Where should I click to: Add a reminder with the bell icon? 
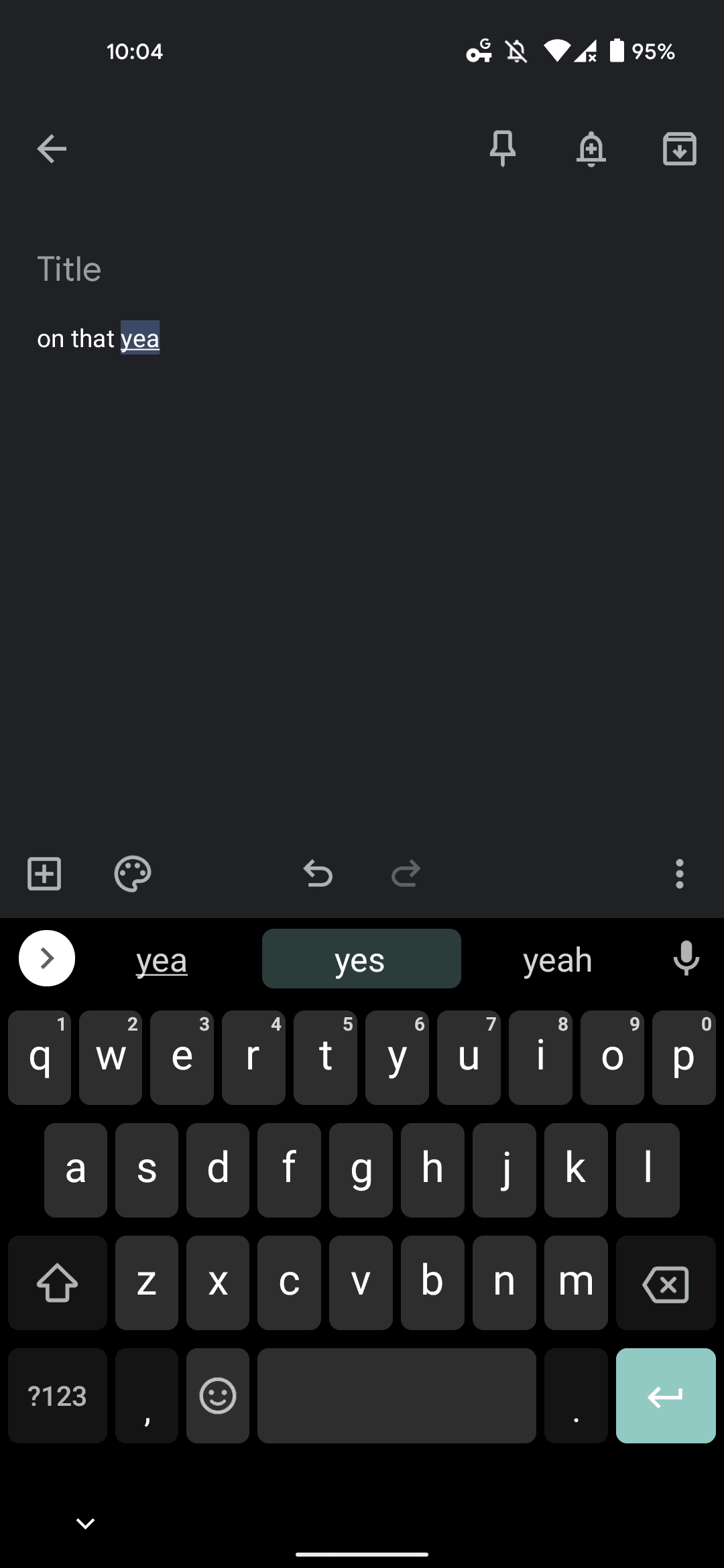591,149
